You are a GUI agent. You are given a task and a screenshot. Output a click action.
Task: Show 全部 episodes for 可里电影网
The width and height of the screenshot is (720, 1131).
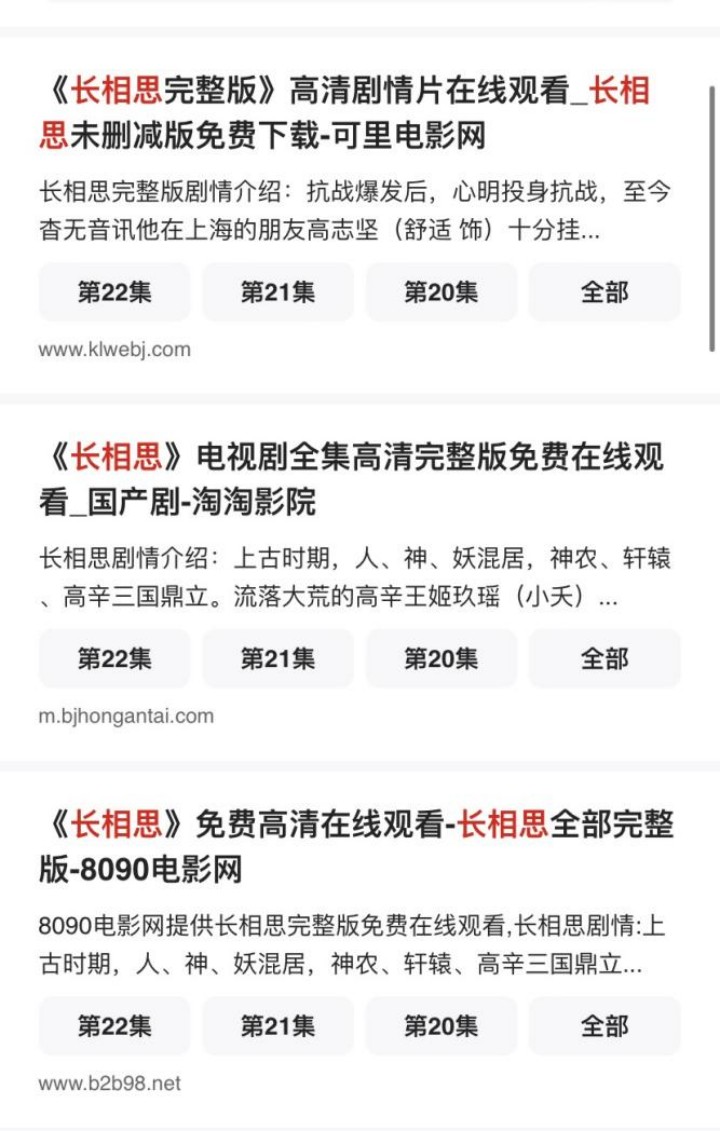(606, 292)
